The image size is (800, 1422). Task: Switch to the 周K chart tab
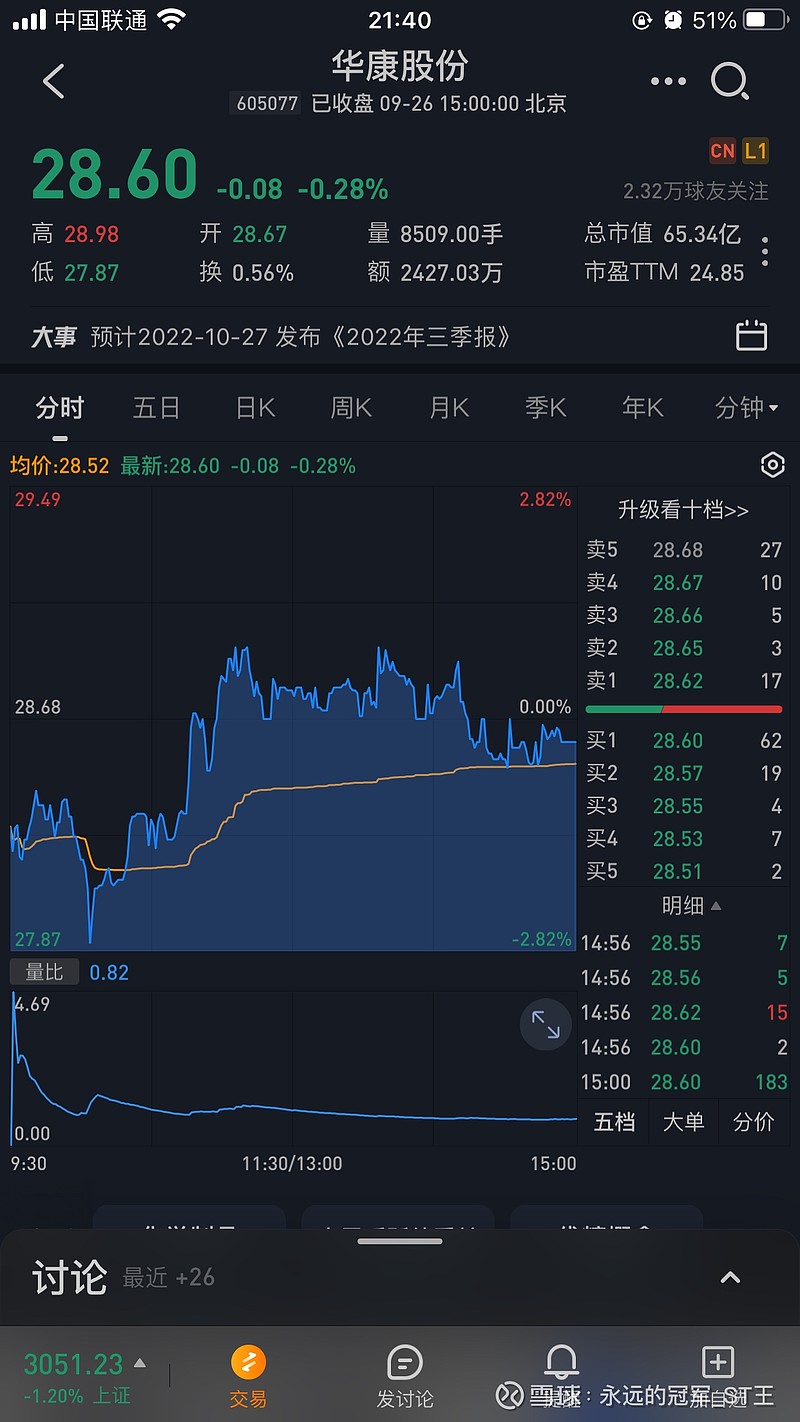point(351,408)
